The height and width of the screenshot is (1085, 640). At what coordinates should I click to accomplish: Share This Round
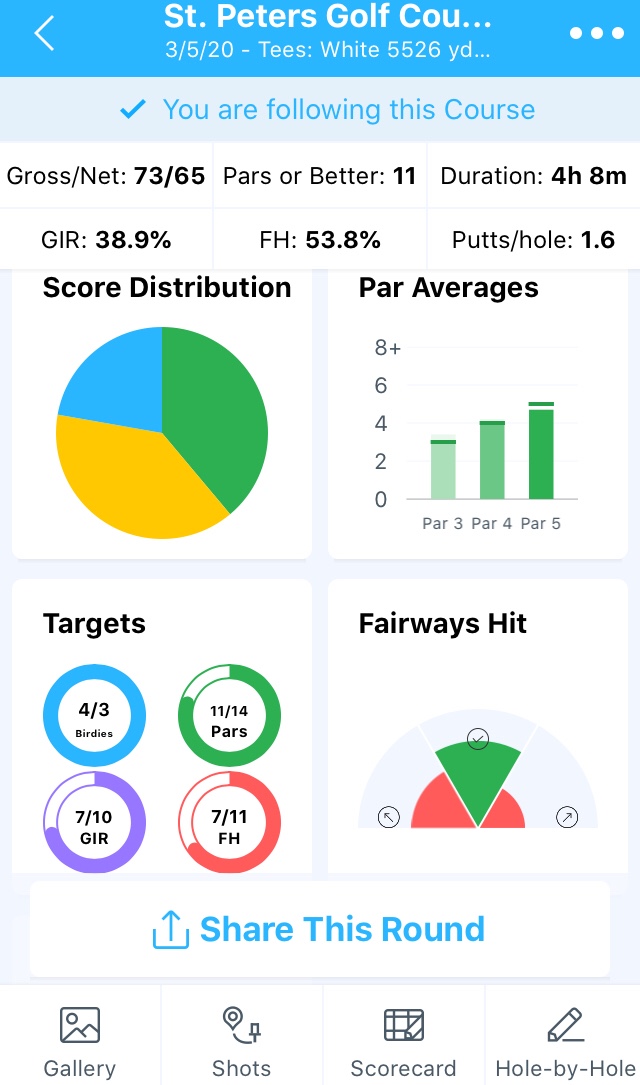[x=320, y=929]
